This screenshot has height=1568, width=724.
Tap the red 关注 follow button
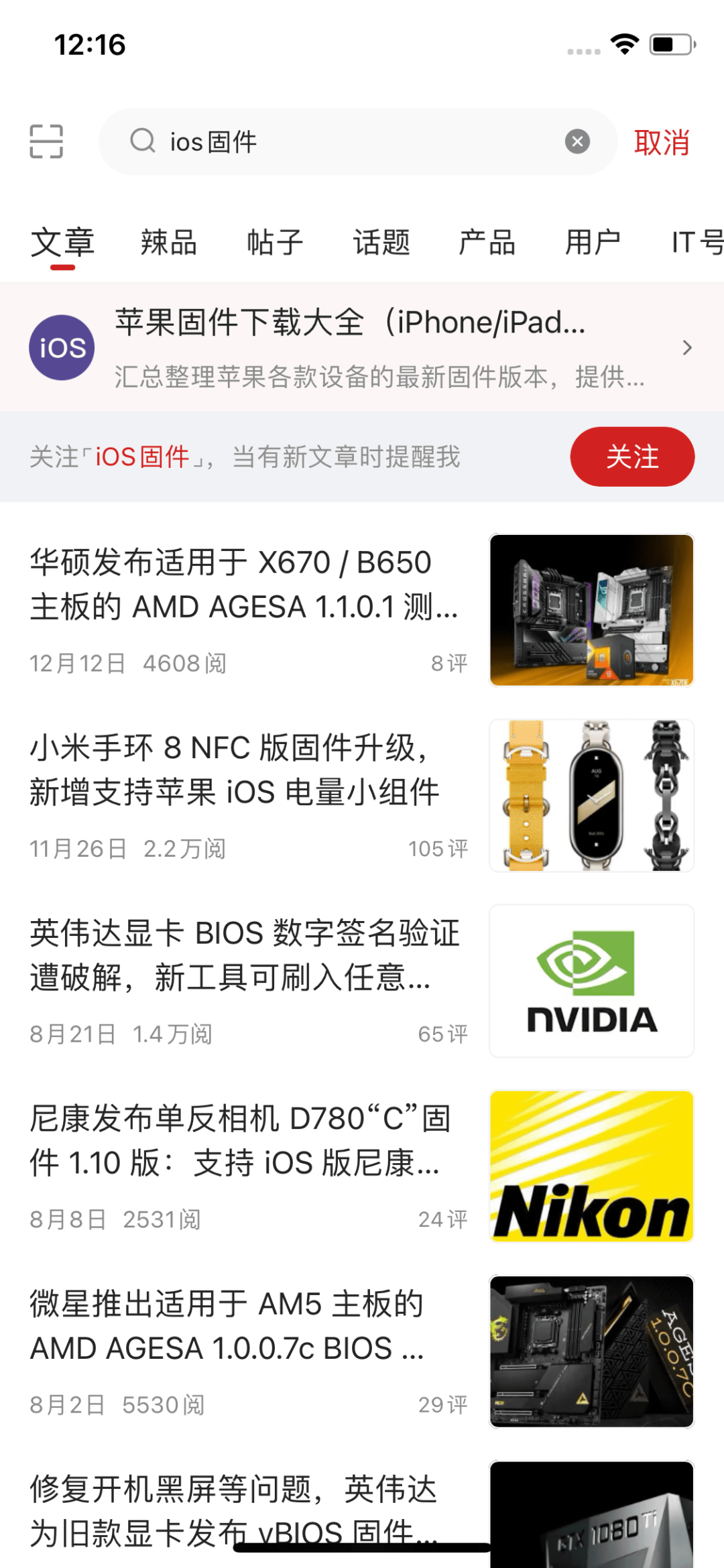[x=632, y=457]
